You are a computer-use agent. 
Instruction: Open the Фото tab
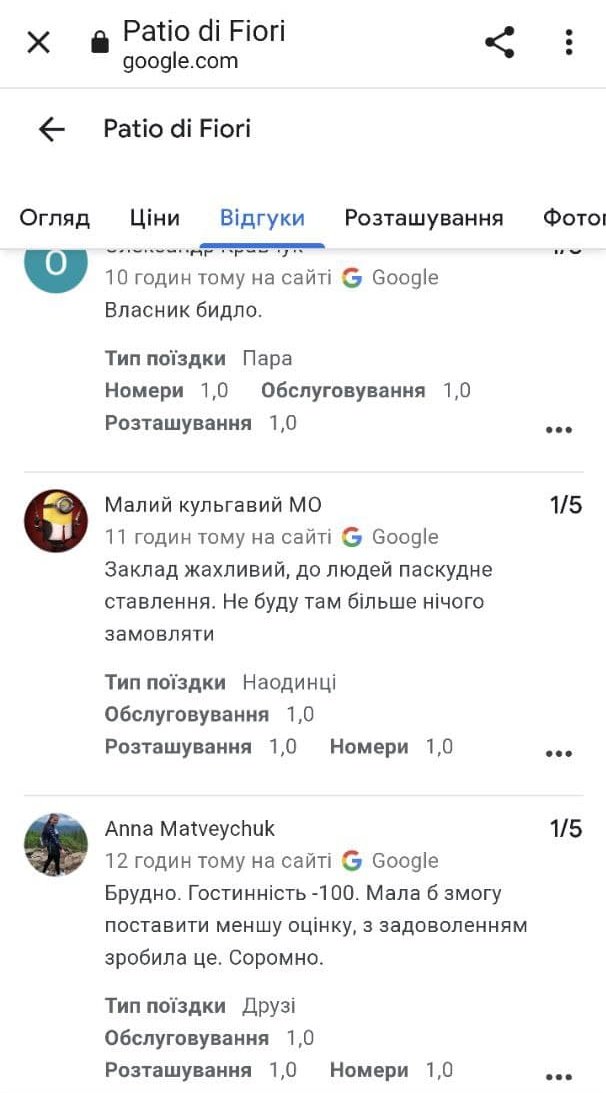click(574, 218)
